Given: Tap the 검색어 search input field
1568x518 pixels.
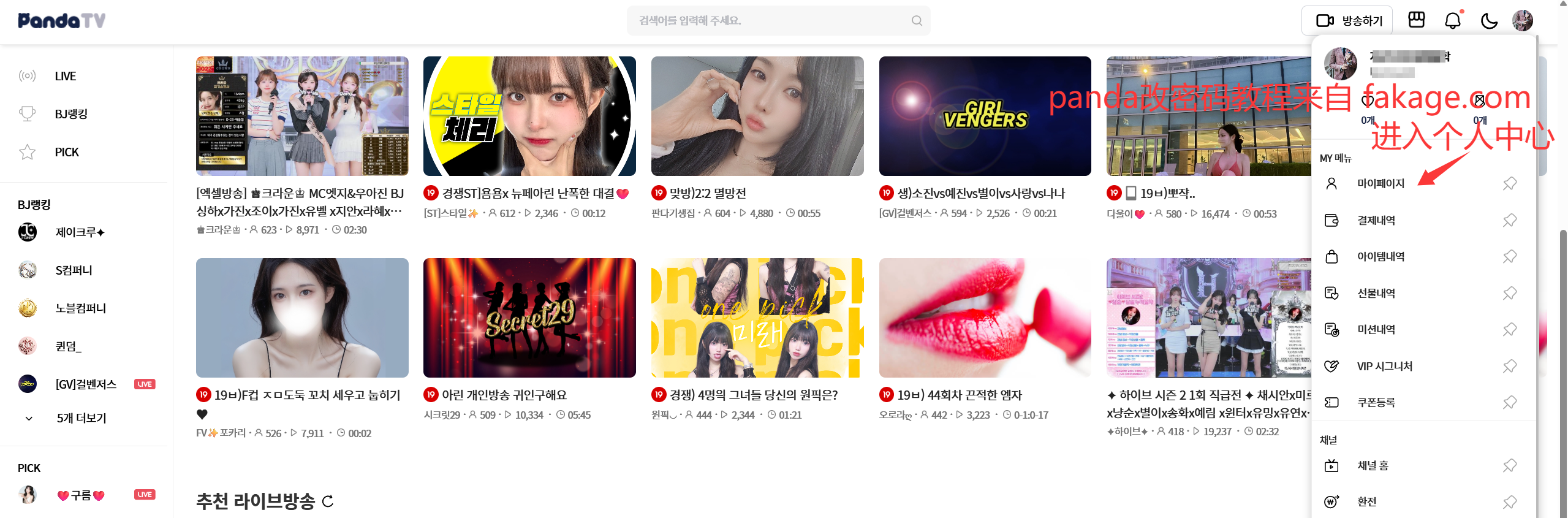Looking at the screenshot, I should (x=772, y=21).
